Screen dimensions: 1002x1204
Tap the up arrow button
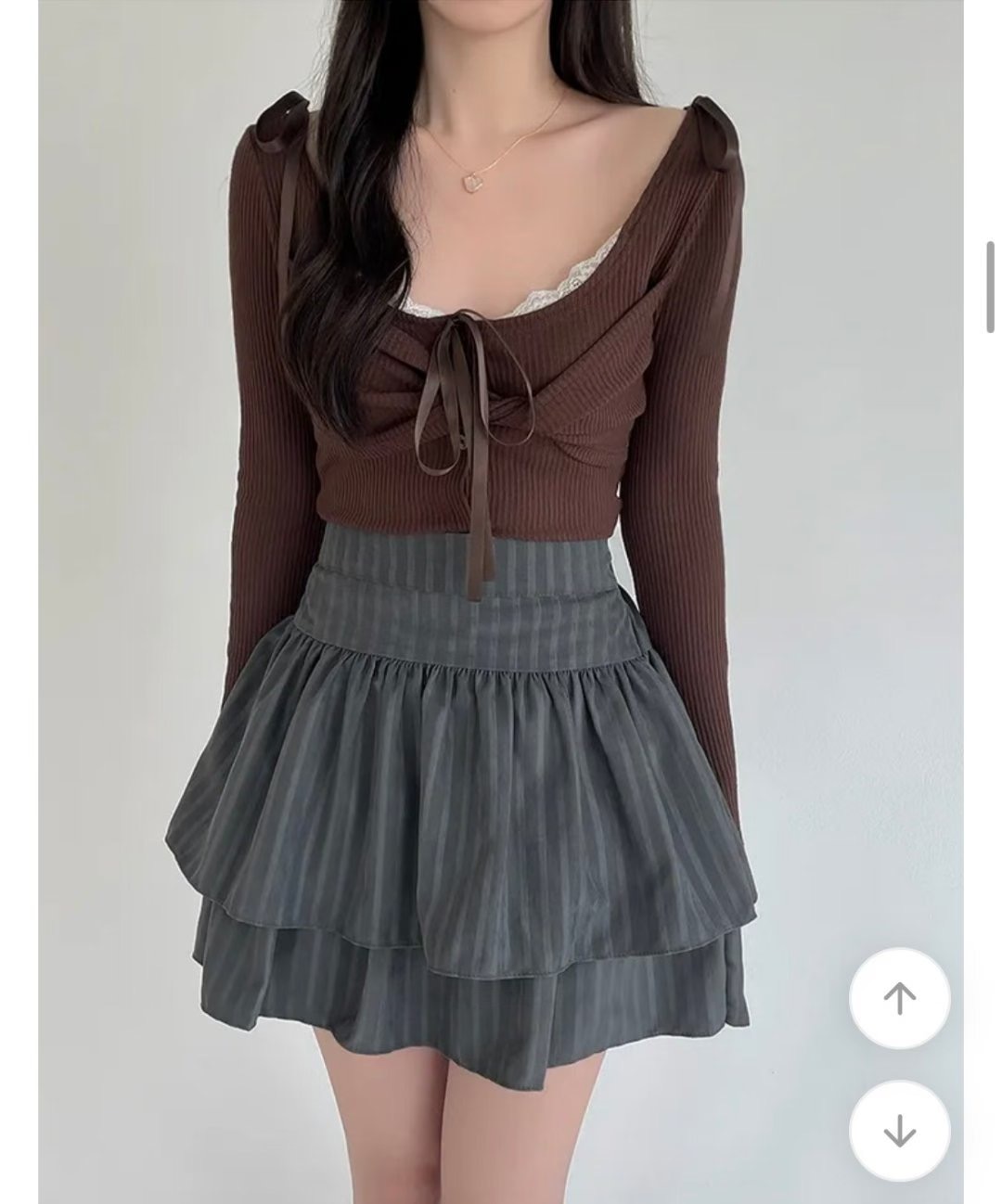[x=899, y=998]
